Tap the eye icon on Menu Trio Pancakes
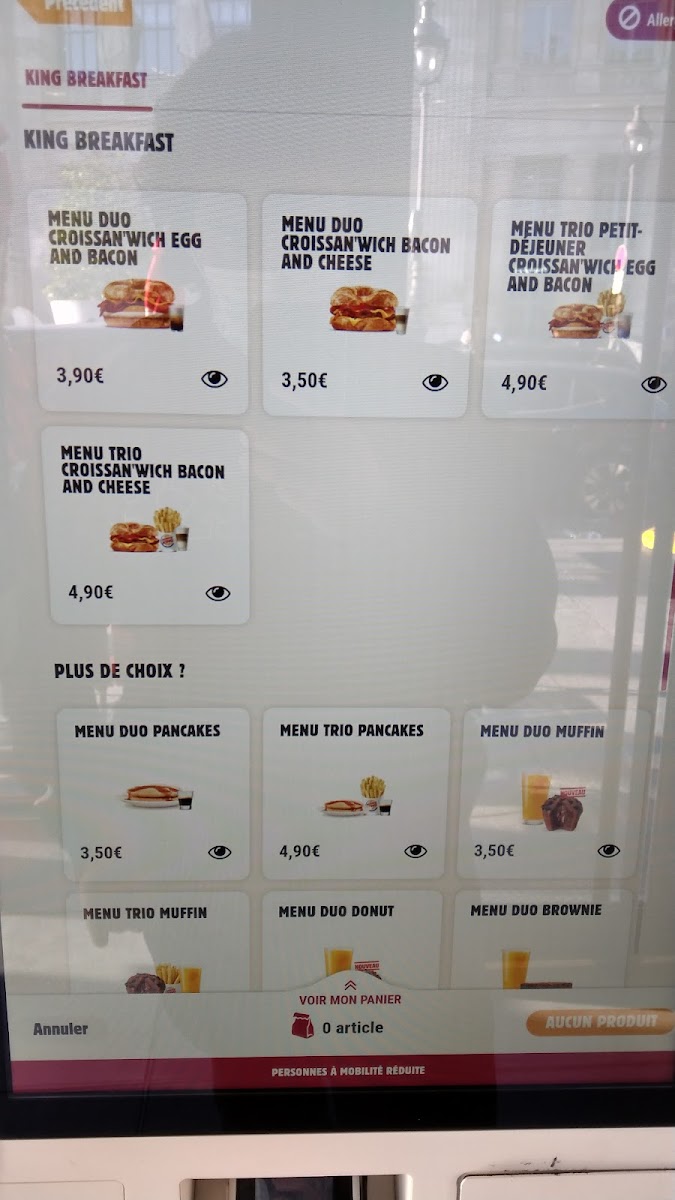This screenshot has width=675, height=1200. coord(415,851)
